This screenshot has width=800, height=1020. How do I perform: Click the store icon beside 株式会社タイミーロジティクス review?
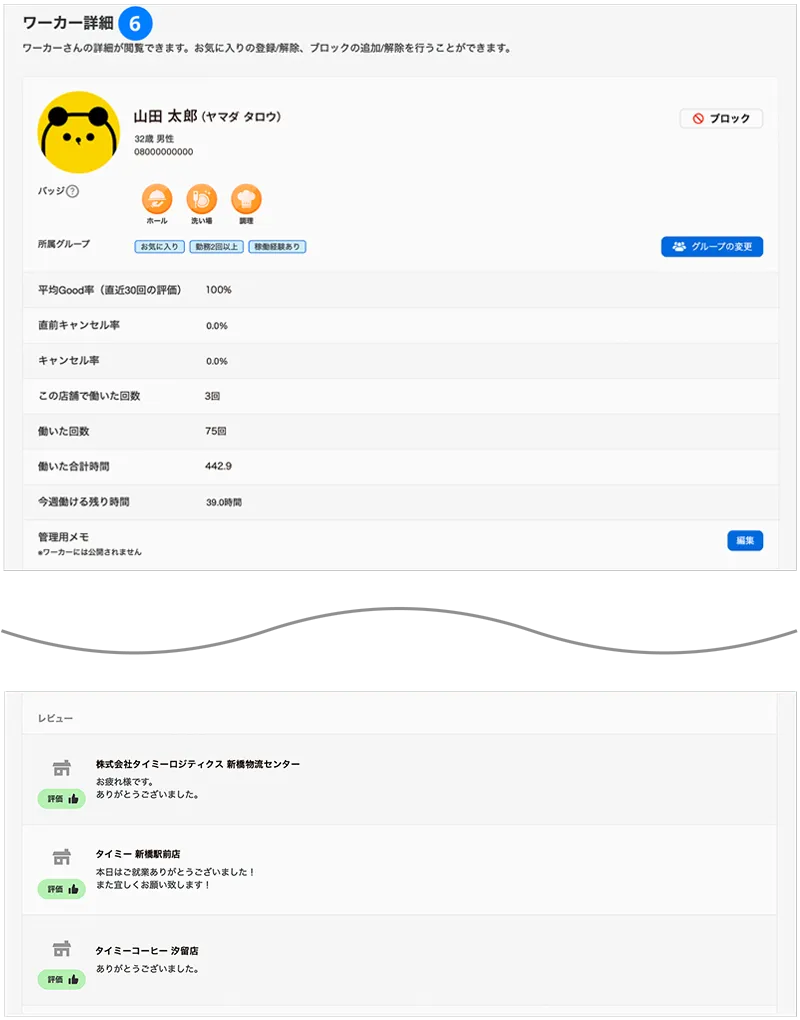point(62,767)
